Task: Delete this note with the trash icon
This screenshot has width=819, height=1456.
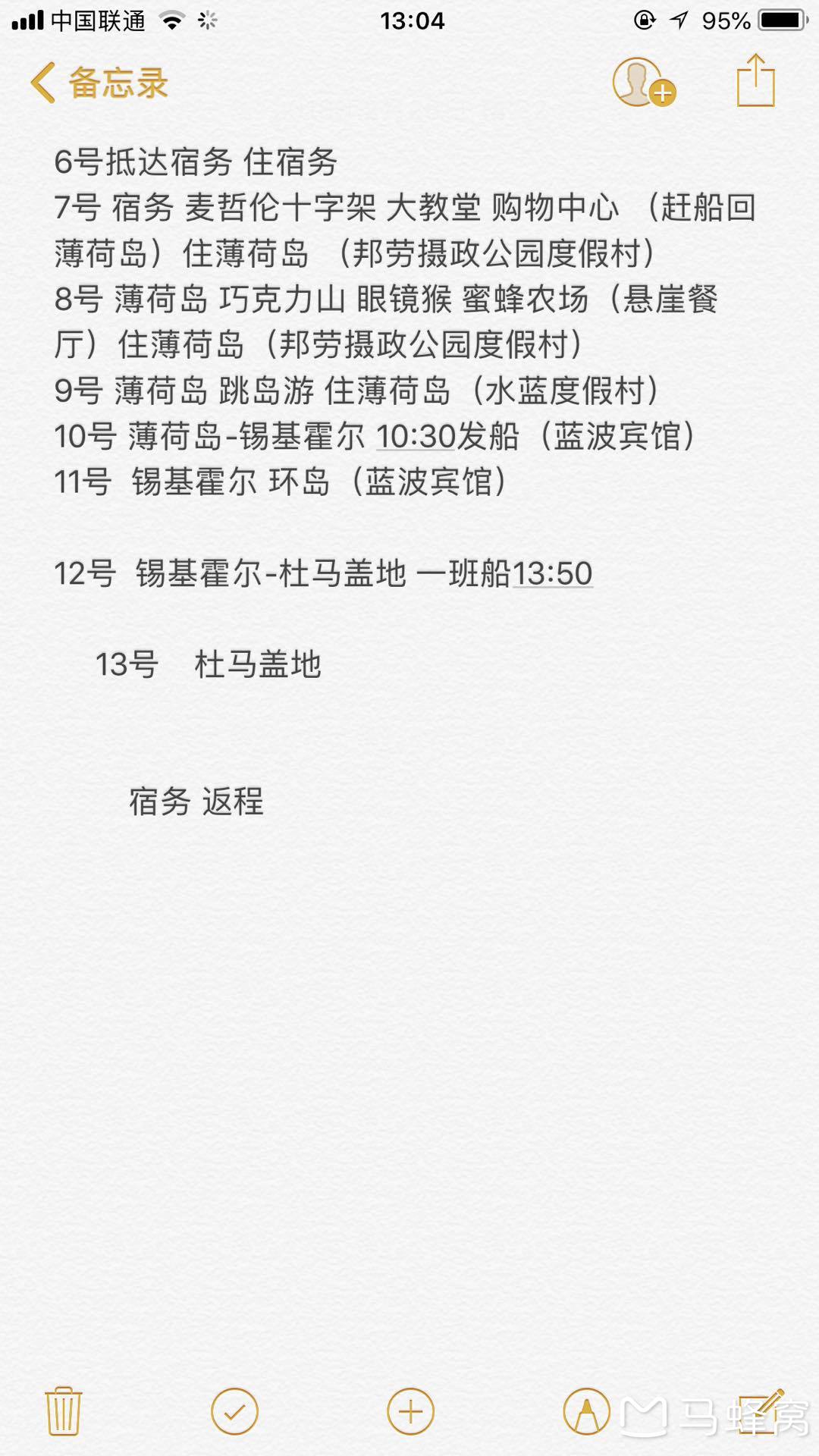Action: coord(64,1411)
